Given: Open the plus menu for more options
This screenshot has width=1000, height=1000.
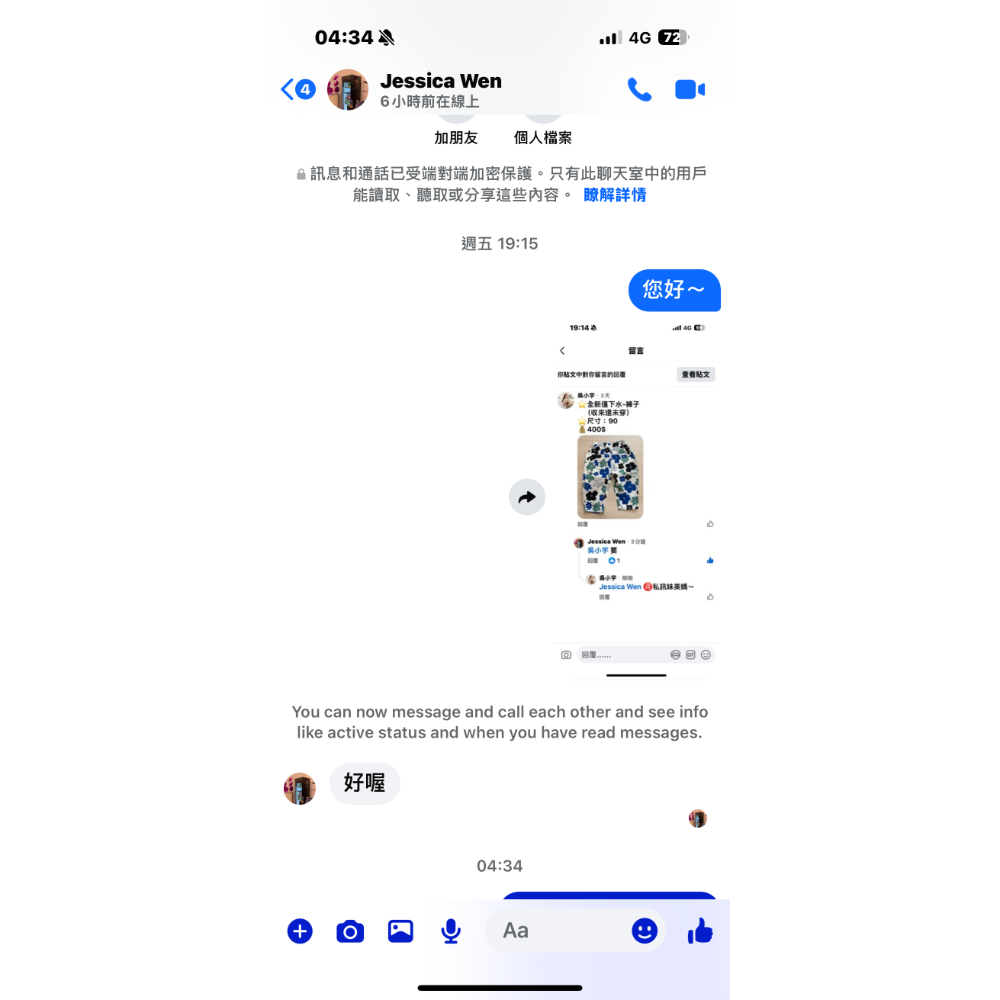Looking at the screenshot, I should [300, 931].
